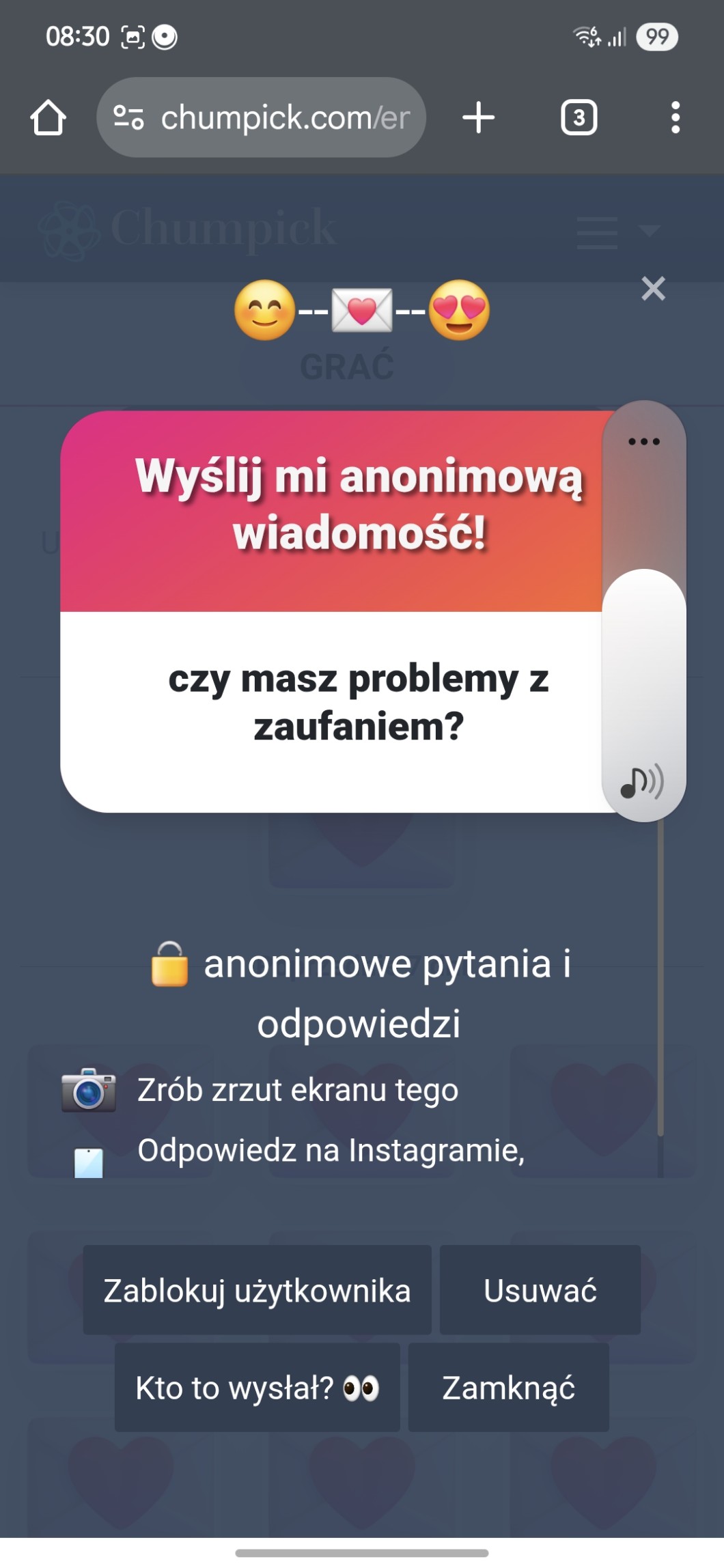Viewport: 724px width, 1568px height.
Task: Open the tab switcher showing 3 tabs
Action: click(579, 117)
